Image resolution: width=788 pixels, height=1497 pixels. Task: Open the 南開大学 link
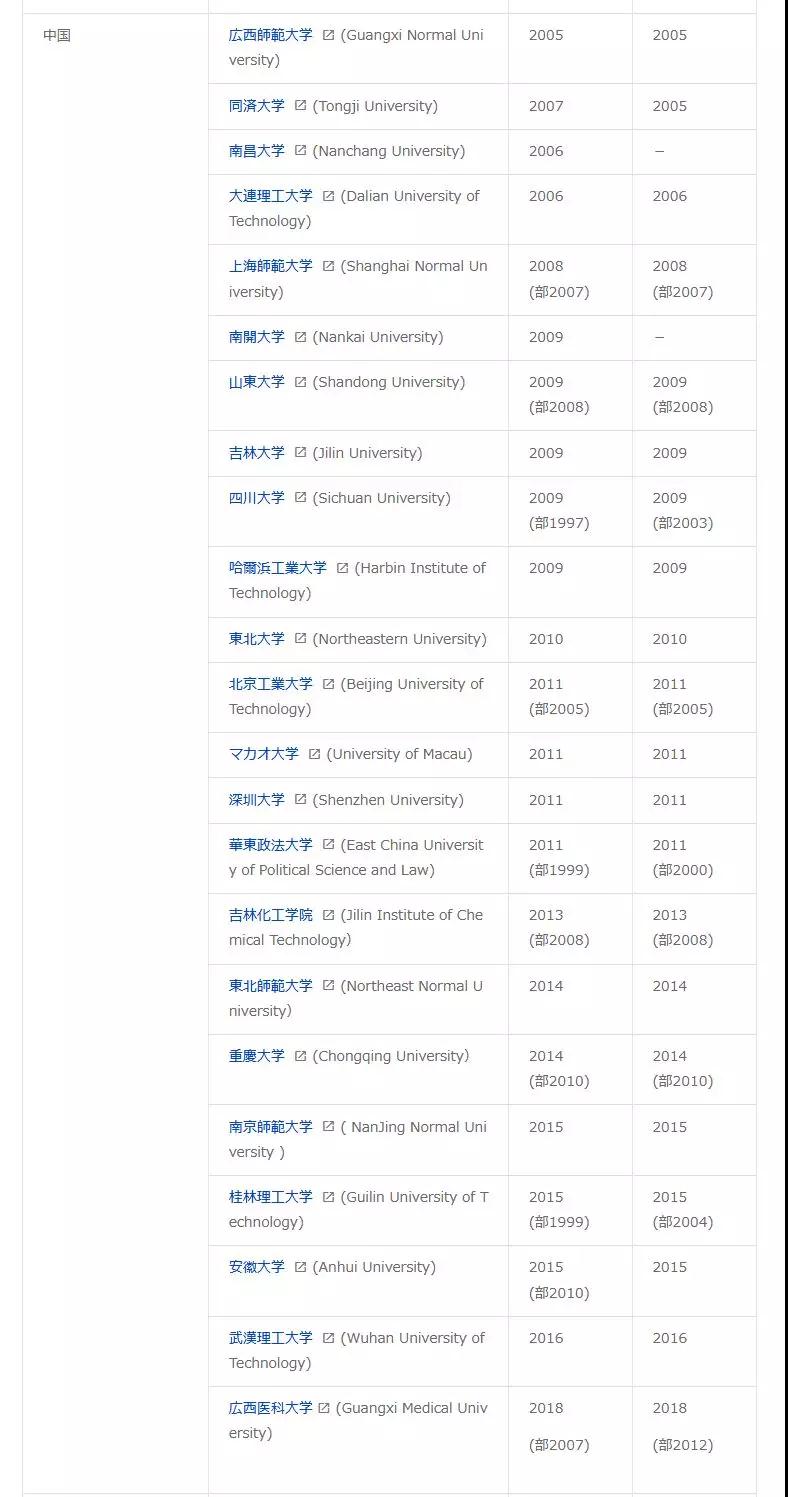click(256, 337)
